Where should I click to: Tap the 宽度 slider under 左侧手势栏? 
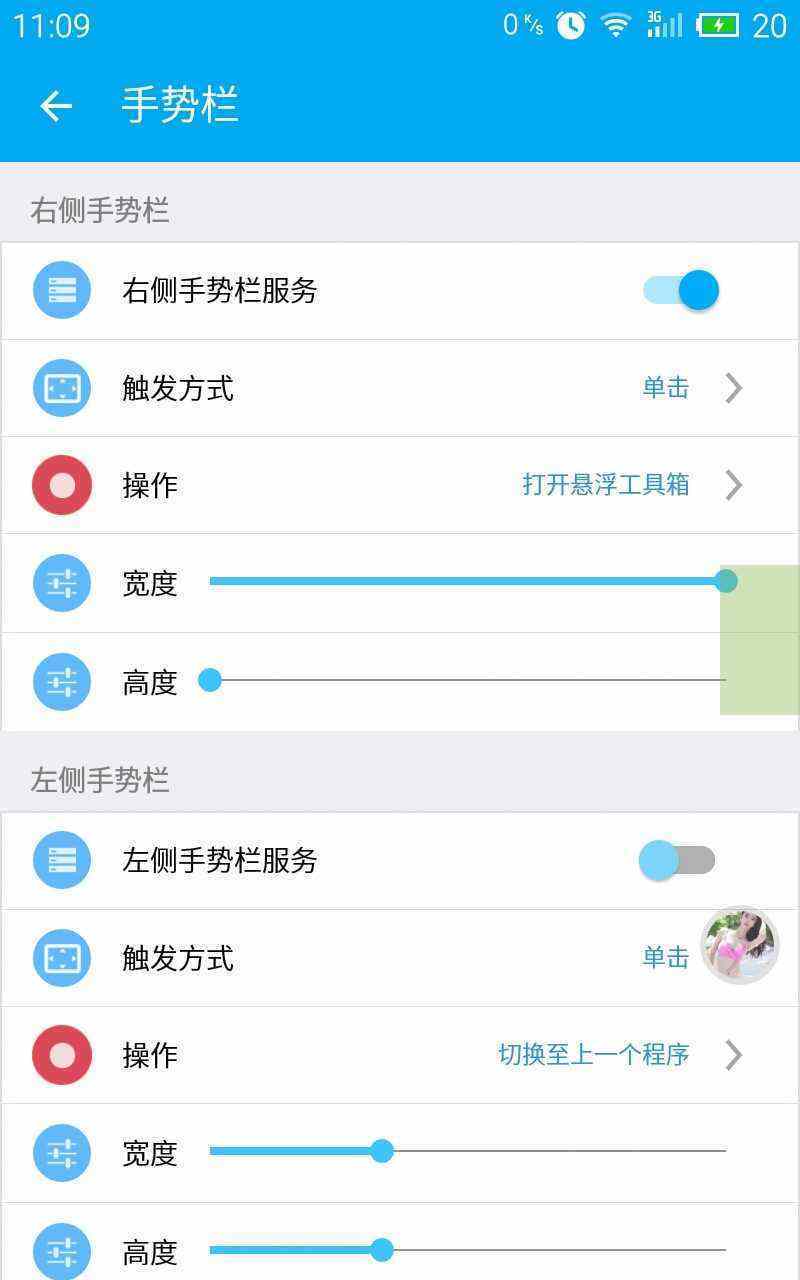[467, 1151]
